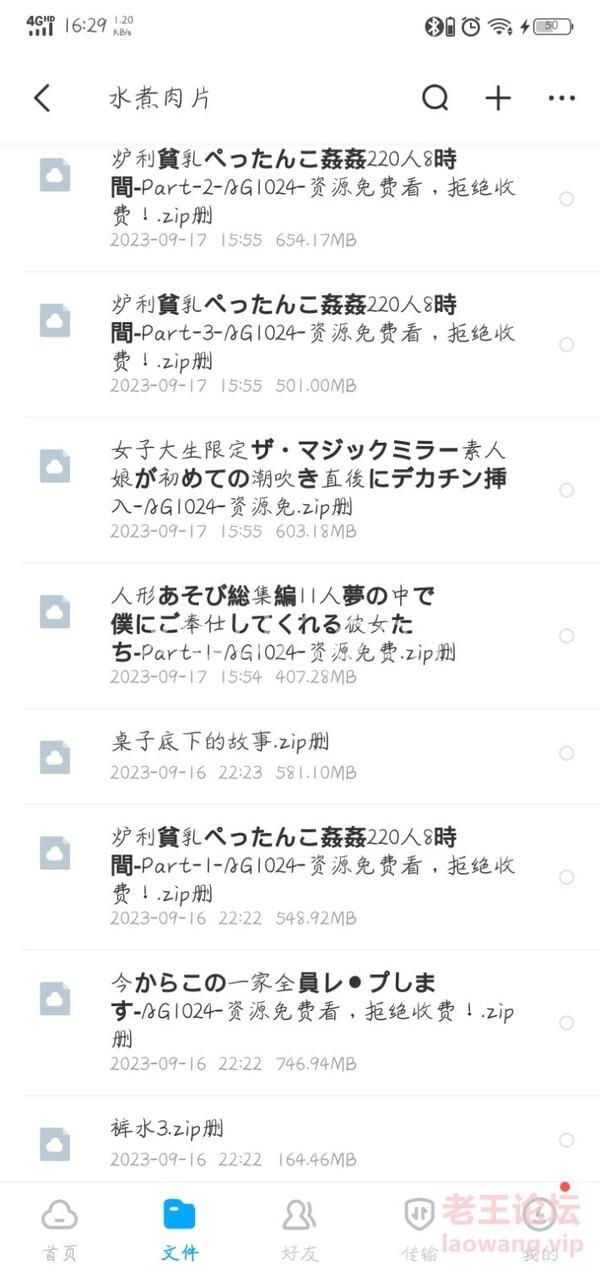Screen dimensions: 600x1265
Task: Switch to the 文件 tab
Action: click(x=180, y=1229)
